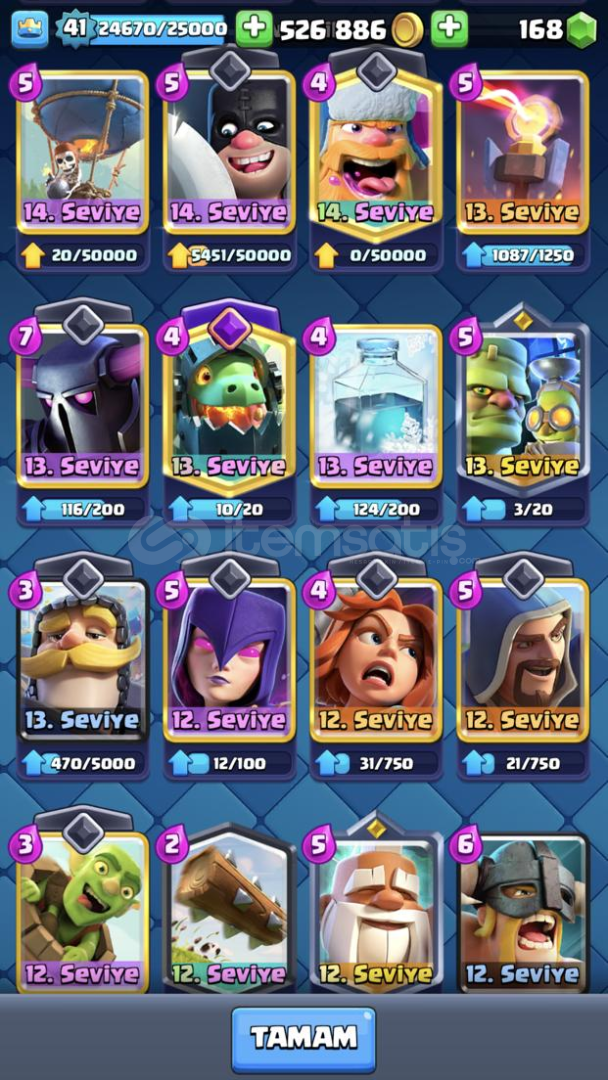Image resolution: width=608 pixels, height=1080 pixels.
Task: Open the player level crown badge
Action: tap(30, 29)
